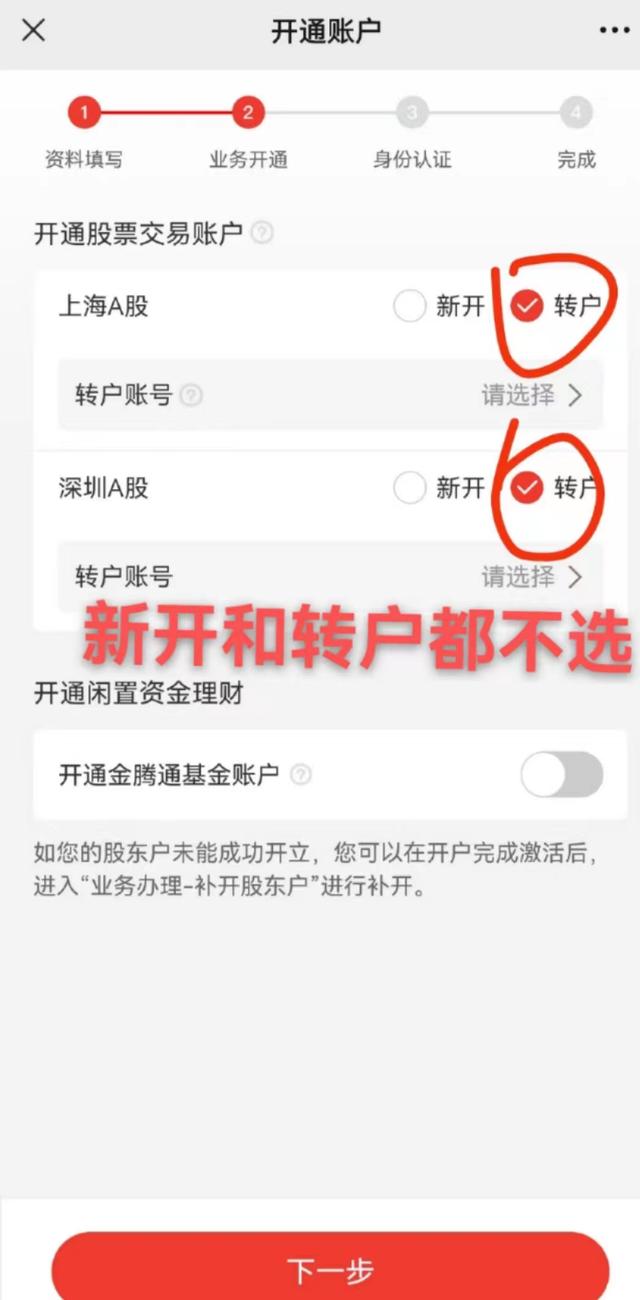Choose 转户账号 under 深圳A股
The height and width of the screenshot is (1300, 640).
pyautogui.click(x=530, y=576)
